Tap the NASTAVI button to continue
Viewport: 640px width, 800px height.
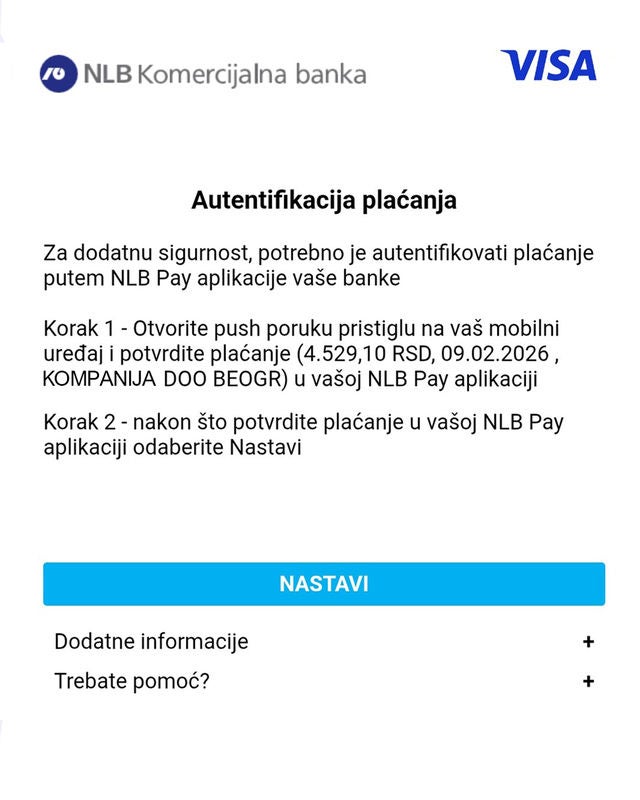tap(323, 584)
